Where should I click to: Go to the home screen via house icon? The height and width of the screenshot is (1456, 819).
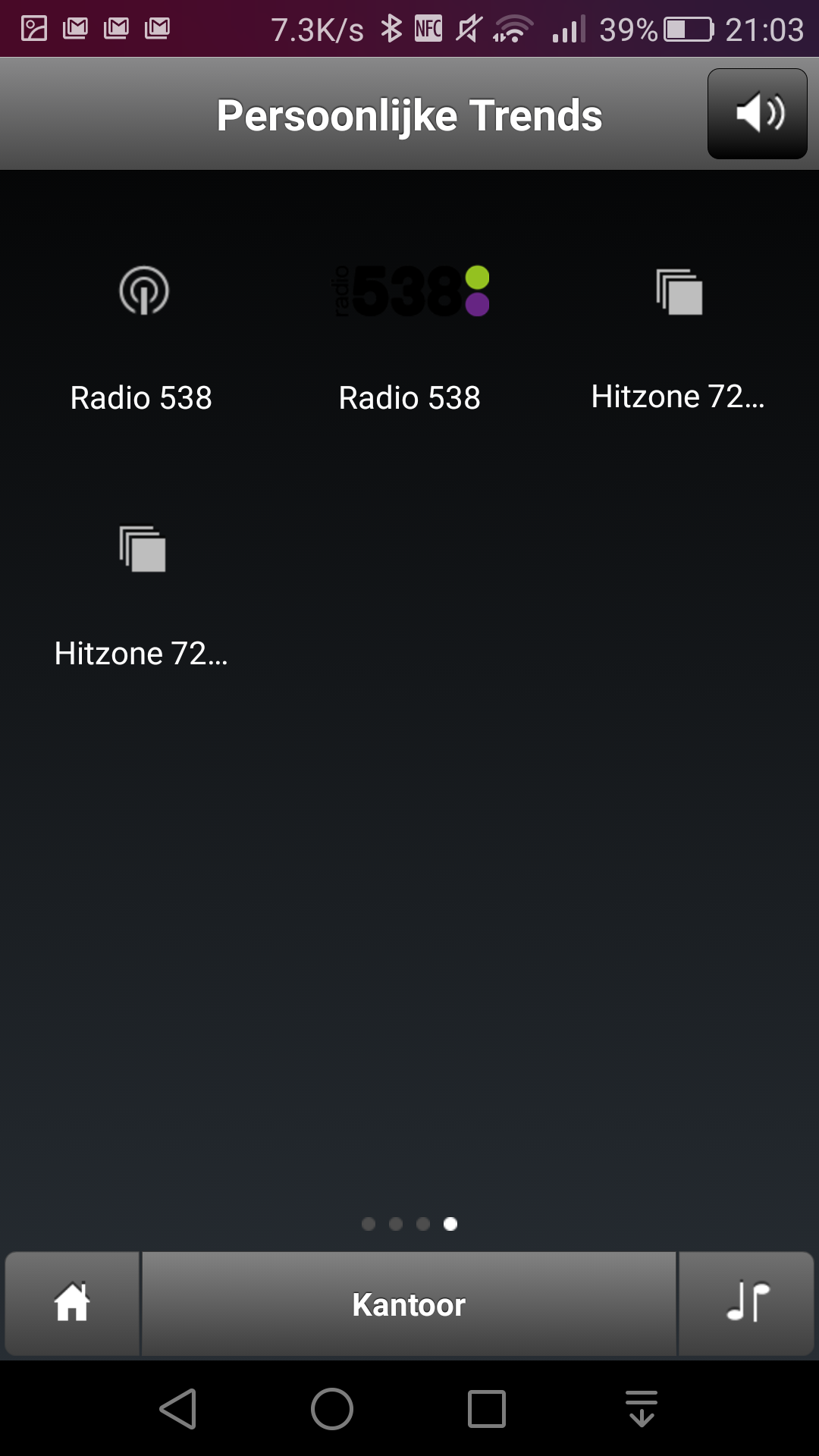pos(72,1304)
